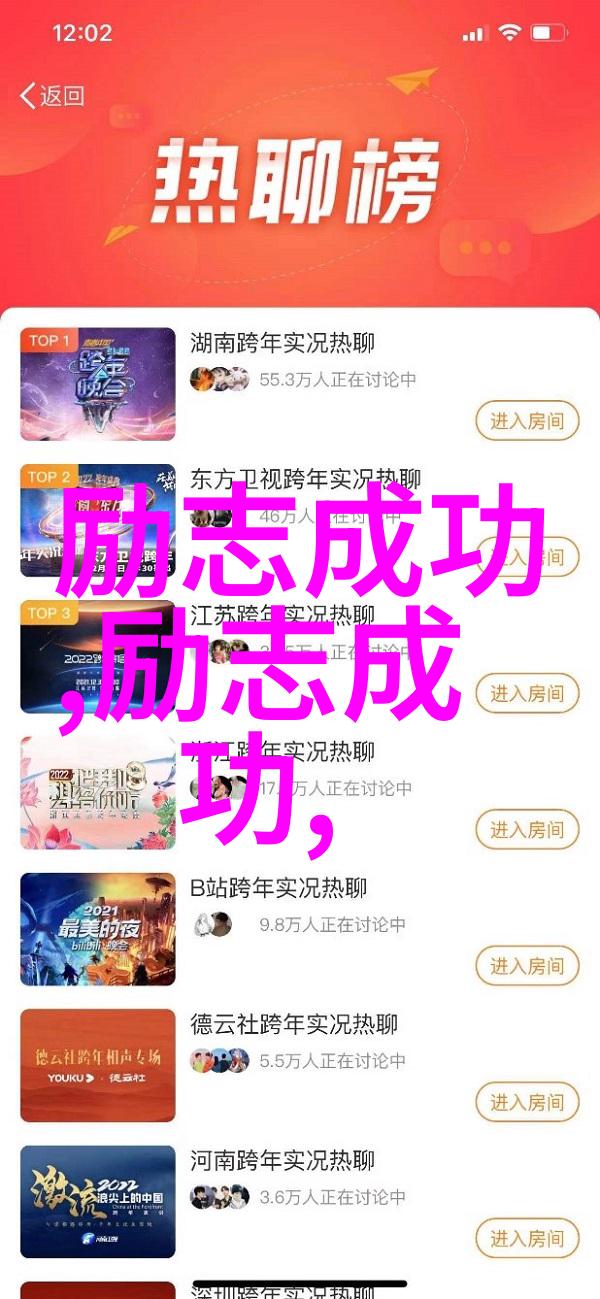Open the TOP 2 东方卫视 thumbnail
The height and width of the screenshot is (1299, 600).
pyautogui.click(x=98, y=520)
